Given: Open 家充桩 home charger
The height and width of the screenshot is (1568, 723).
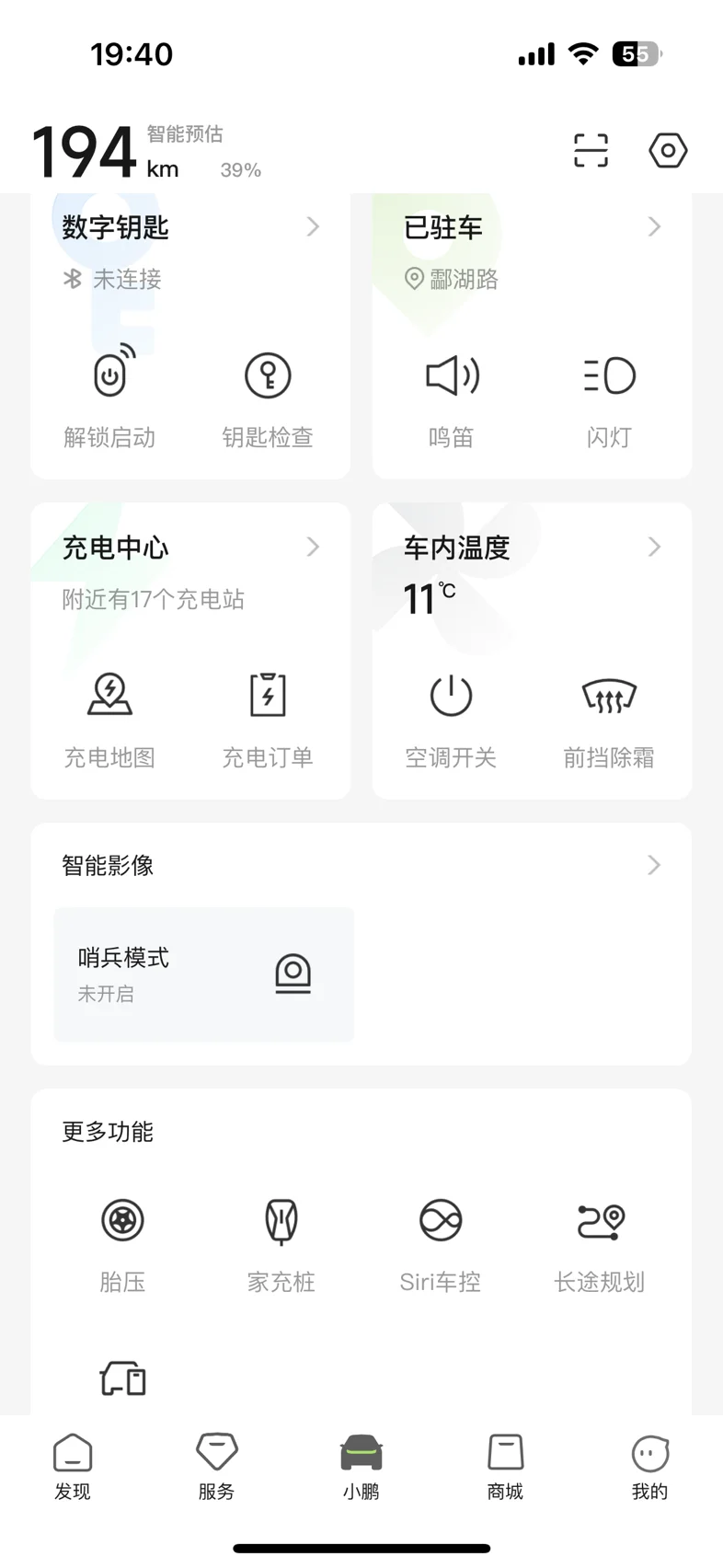Looking at the screenshot, I should coord(281,1244).
